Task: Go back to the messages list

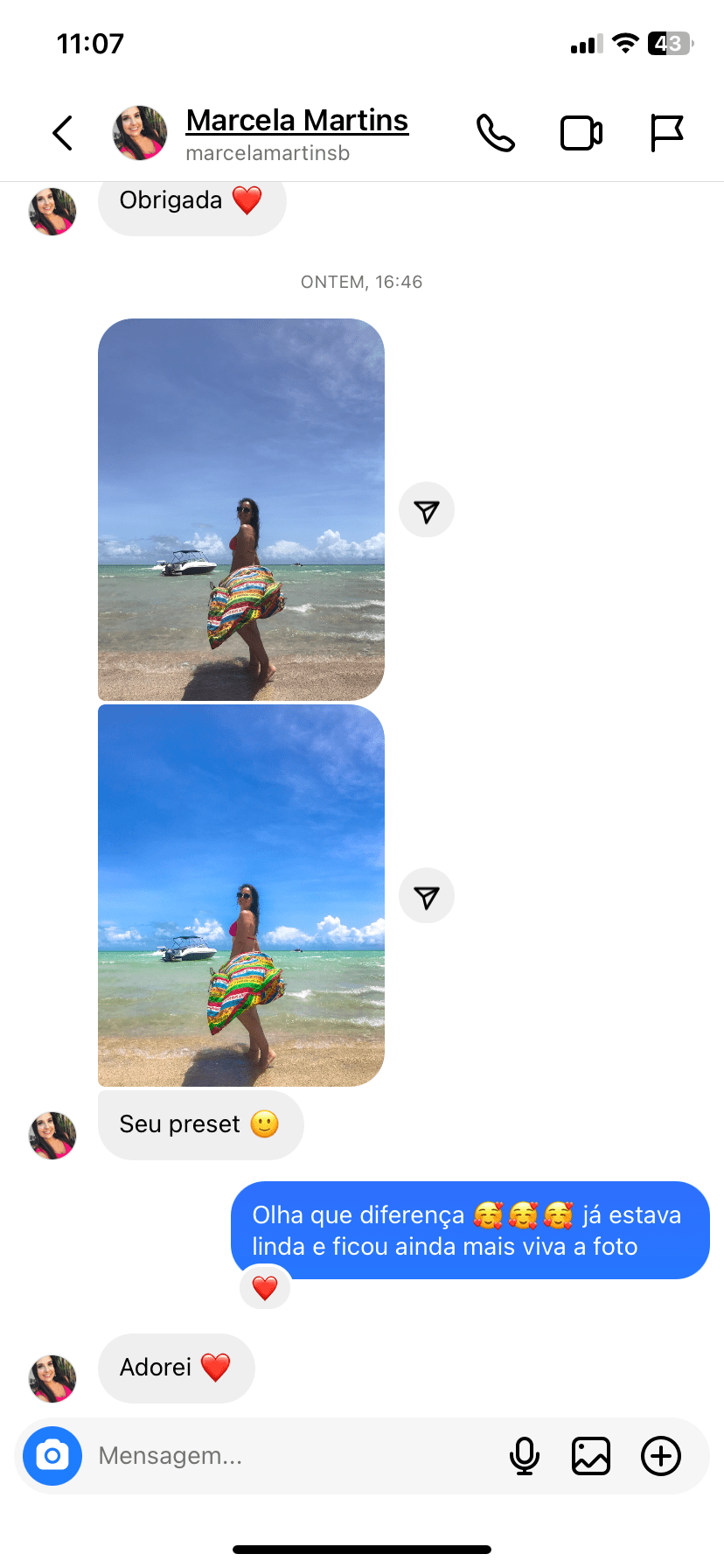Action: [x=62, y=133]
